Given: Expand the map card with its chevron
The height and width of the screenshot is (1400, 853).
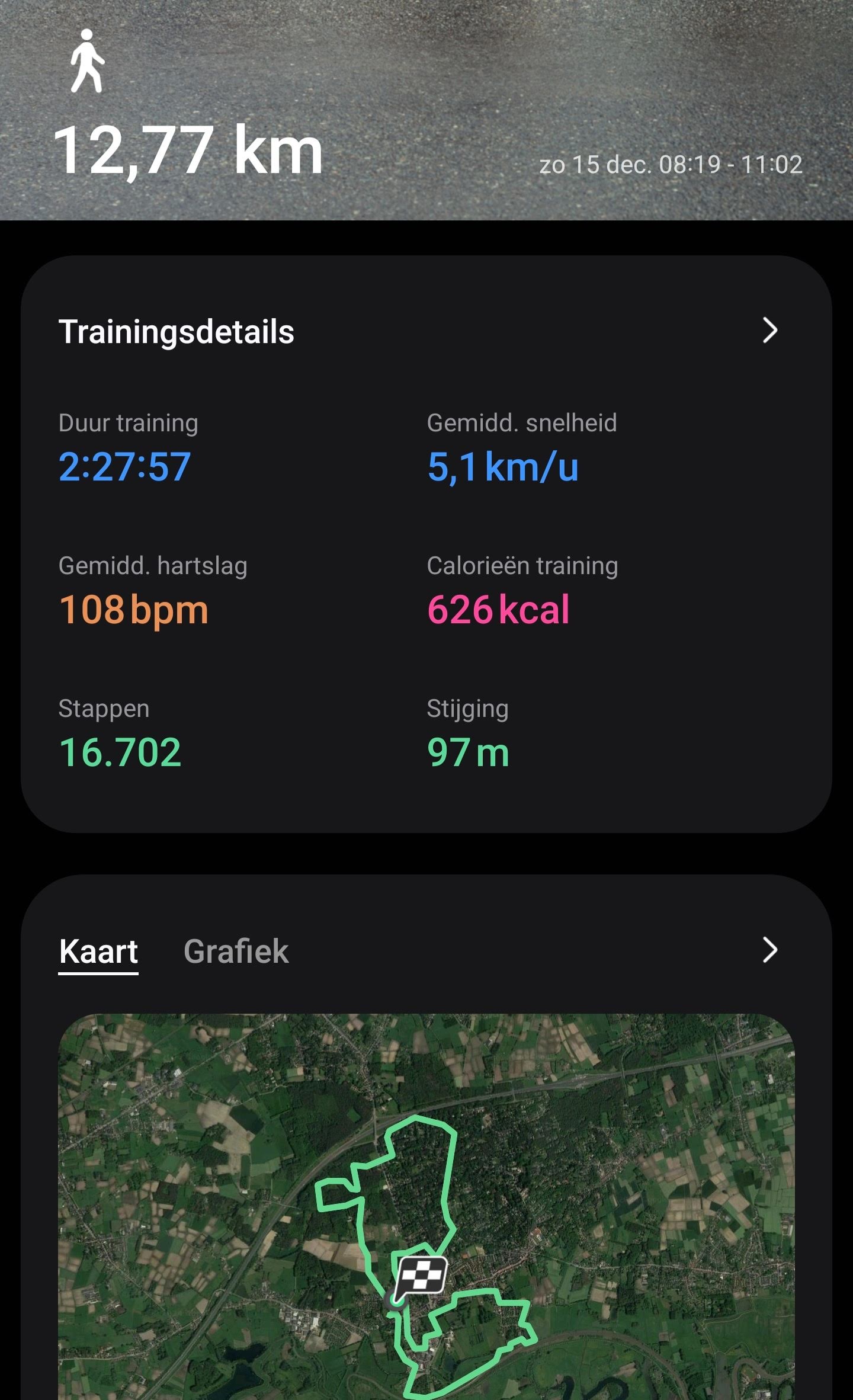Looking at the screenshot, I should click(x=769, y=950).
